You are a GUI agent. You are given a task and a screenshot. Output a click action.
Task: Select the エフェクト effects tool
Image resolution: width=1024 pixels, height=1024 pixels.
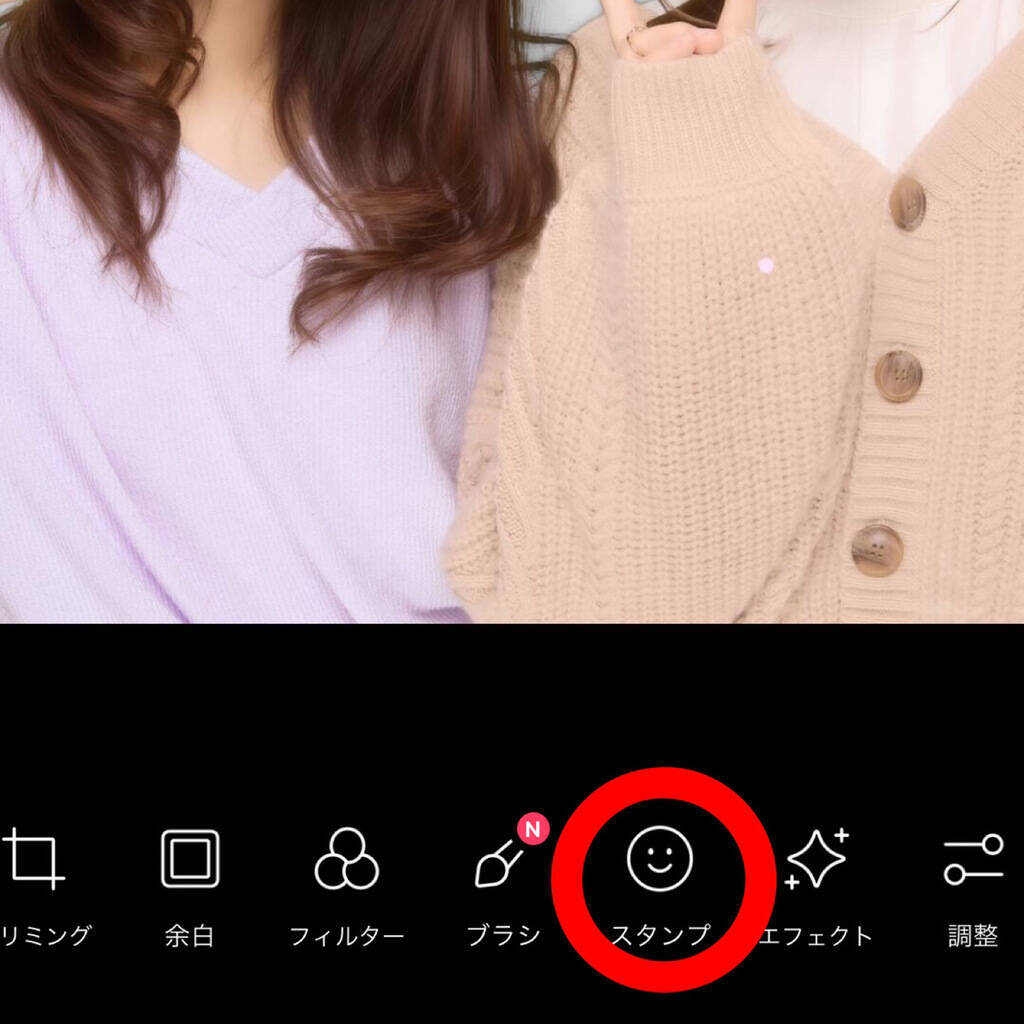point(817,862)
